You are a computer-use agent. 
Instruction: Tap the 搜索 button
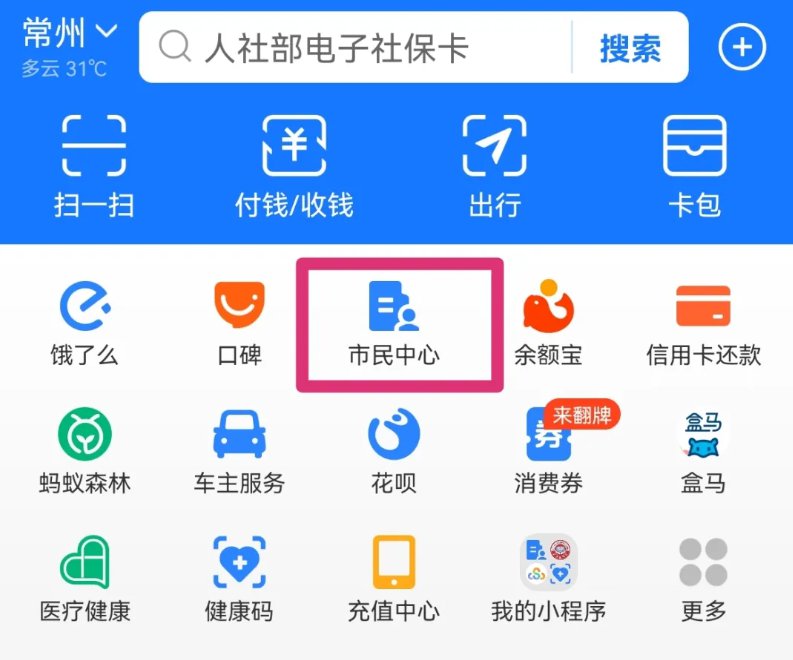click(x=630, y=47)
